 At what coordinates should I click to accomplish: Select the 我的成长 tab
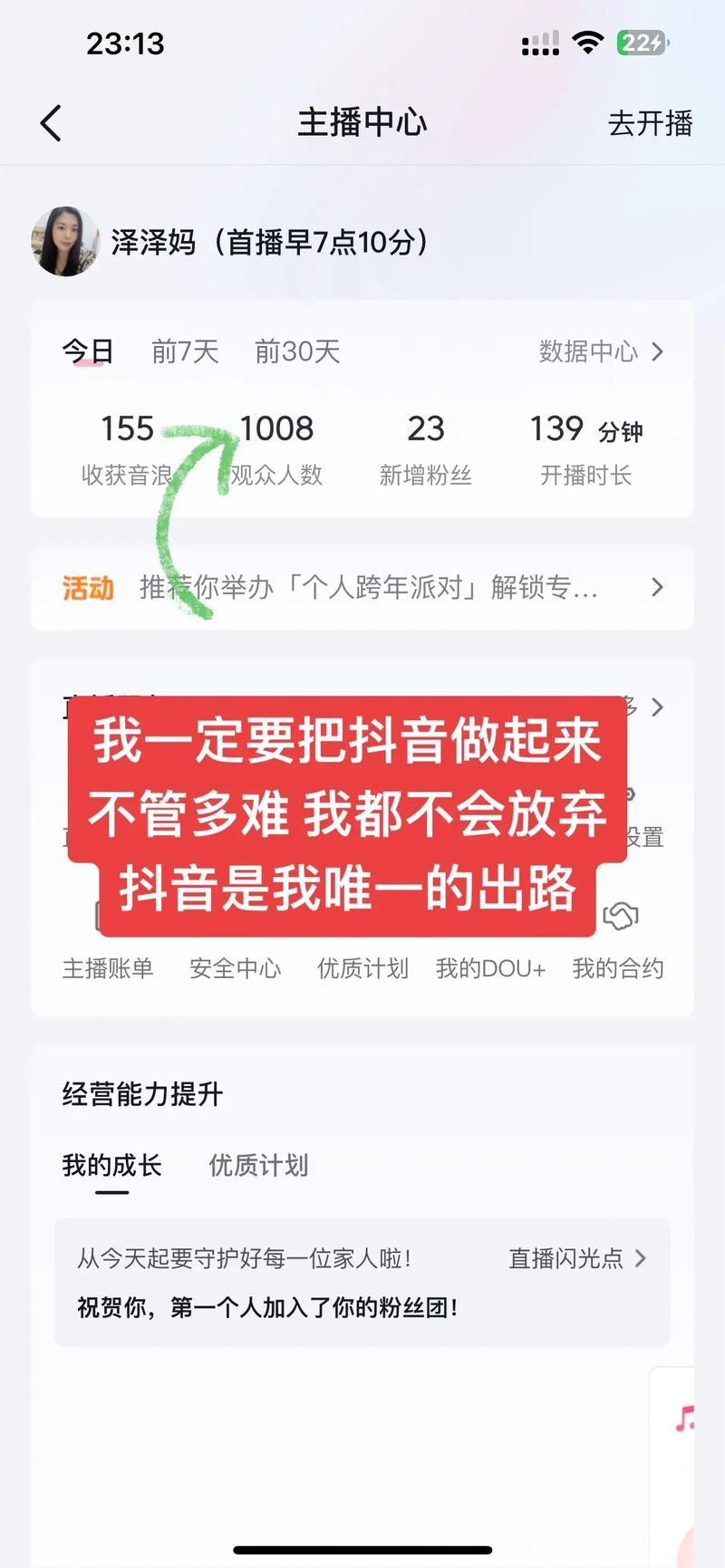pos(111,1165)
